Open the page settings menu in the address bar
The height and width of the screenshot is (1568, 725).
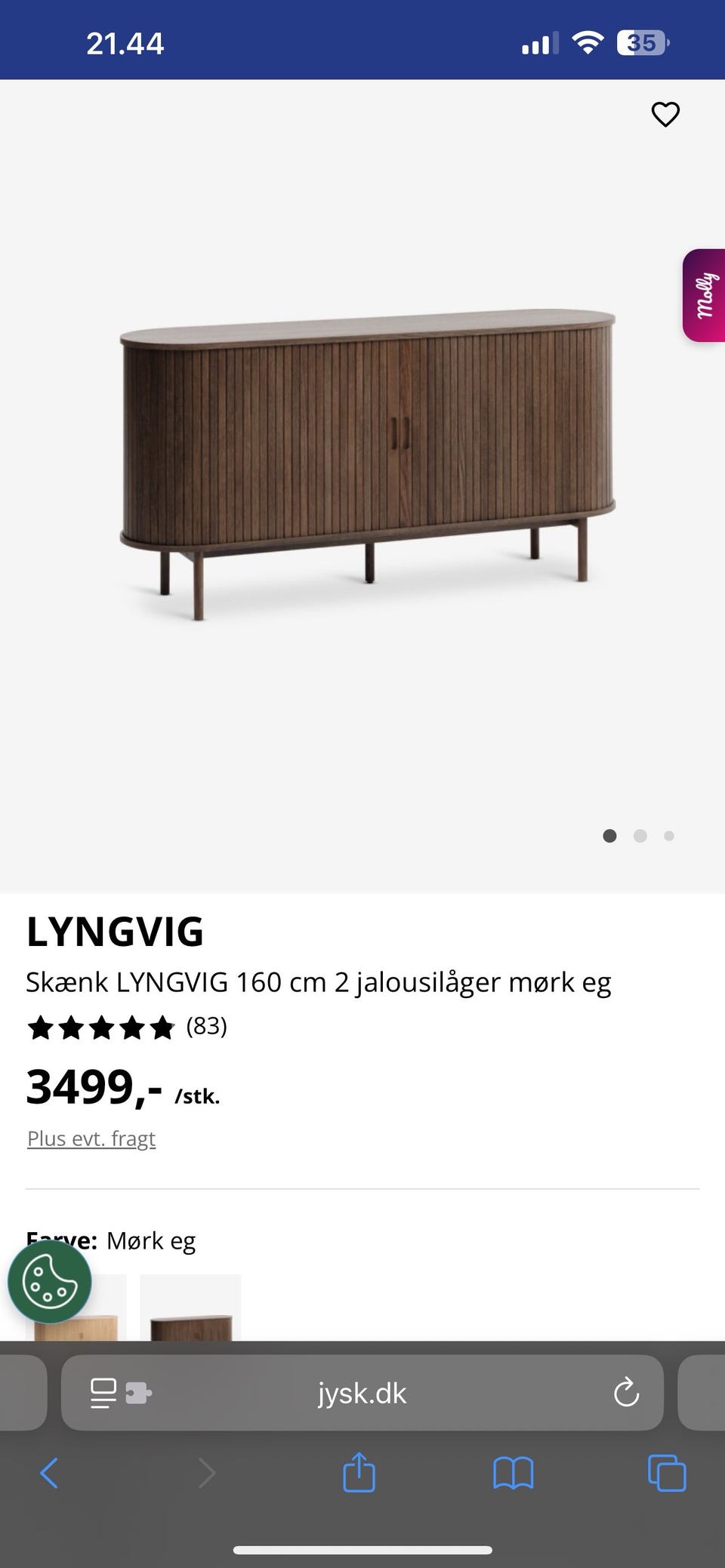[x=121, y=1393]
